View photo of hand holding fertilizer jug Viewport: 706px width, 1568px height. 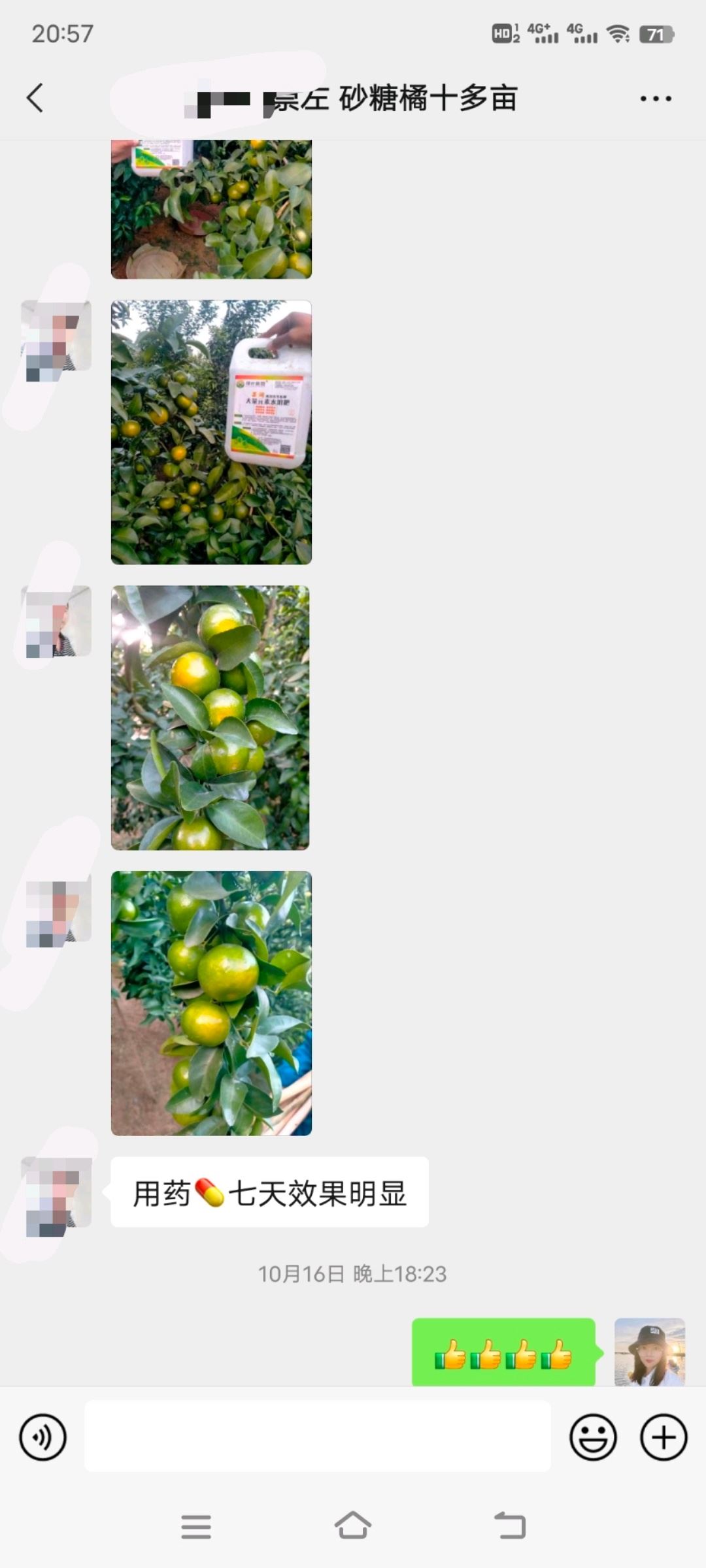click(x=211, y=432)
